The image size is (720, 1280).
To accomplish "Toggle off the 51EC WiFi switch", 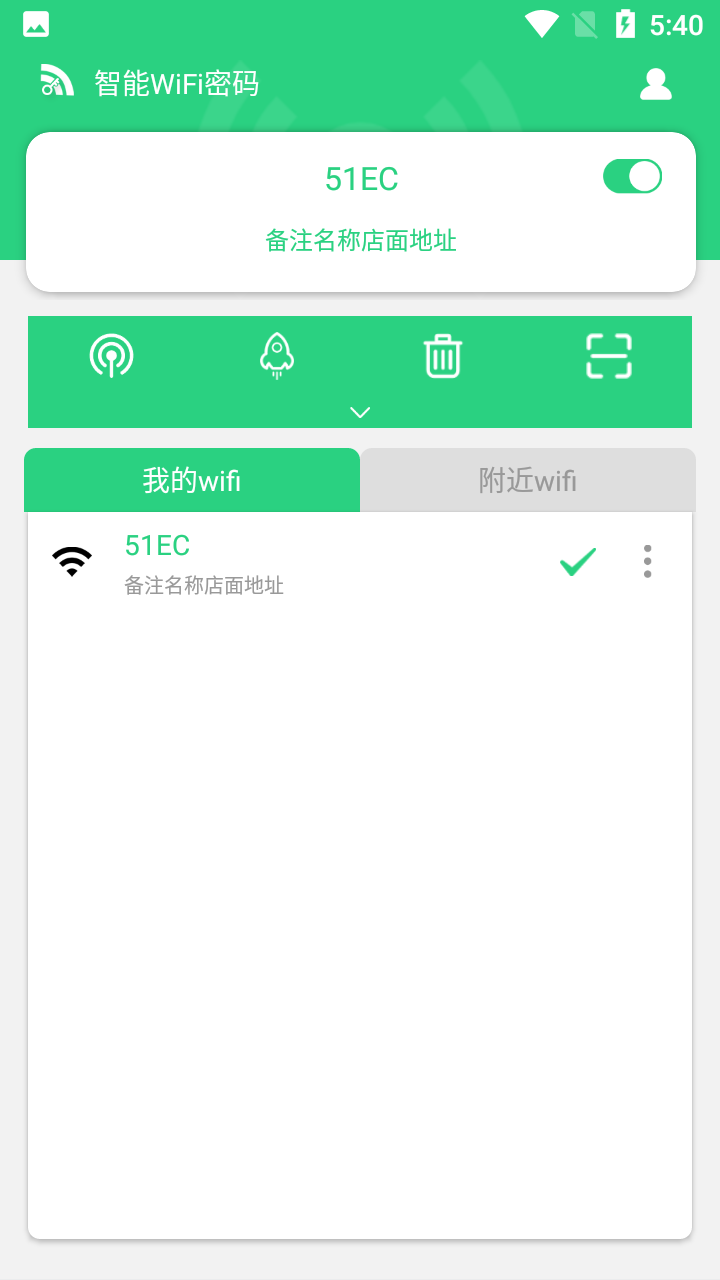I will click(632, 177).
